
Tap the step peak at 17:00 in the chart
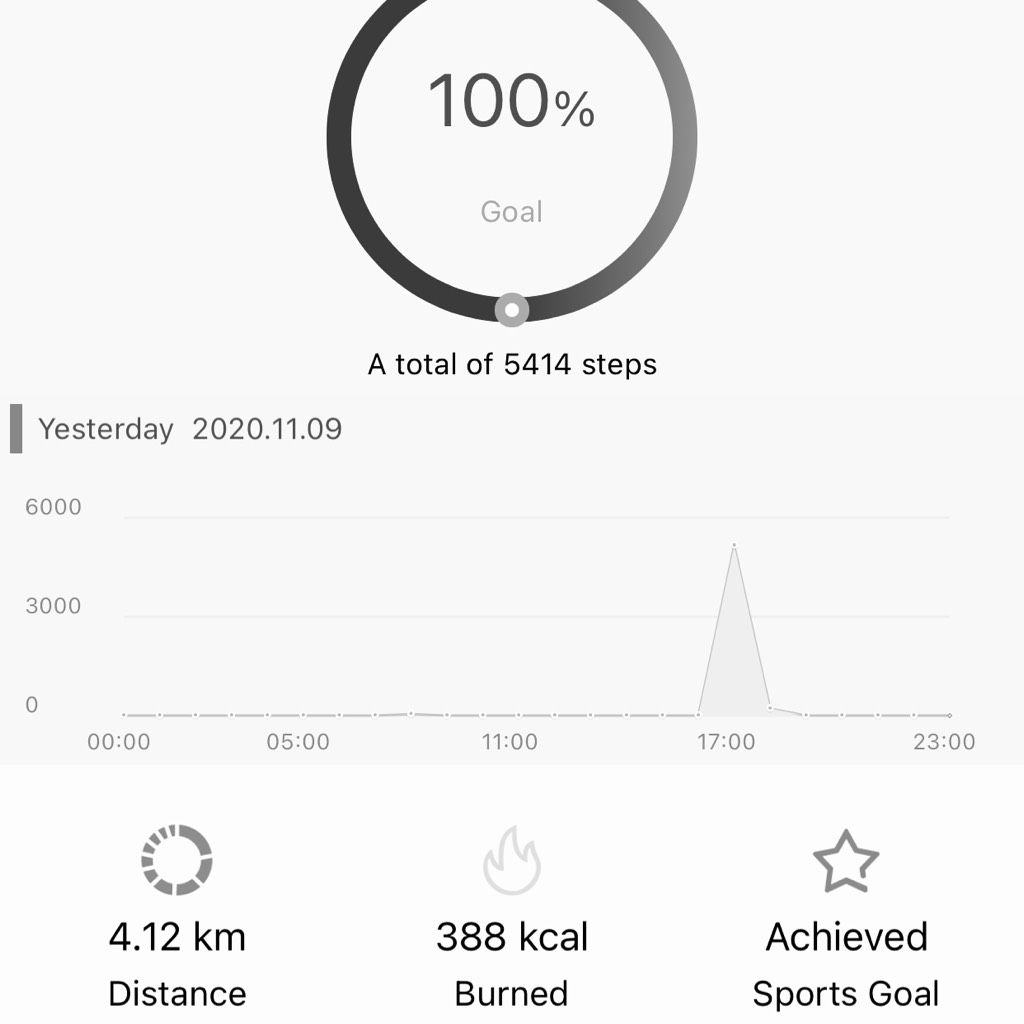click(x=734, y=546)
